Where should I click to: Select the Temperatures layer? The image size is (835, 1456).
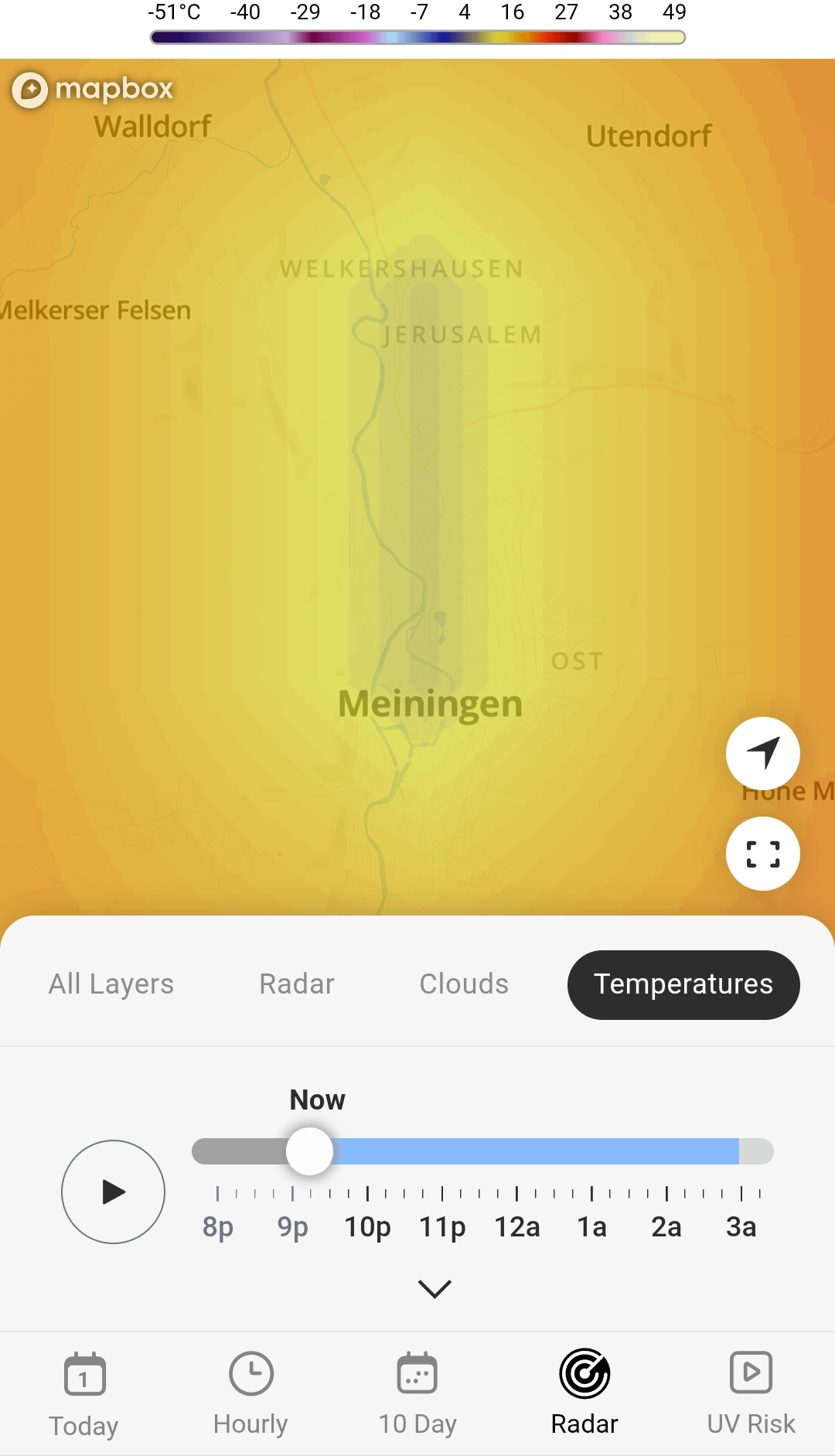(x=683, y=984)
